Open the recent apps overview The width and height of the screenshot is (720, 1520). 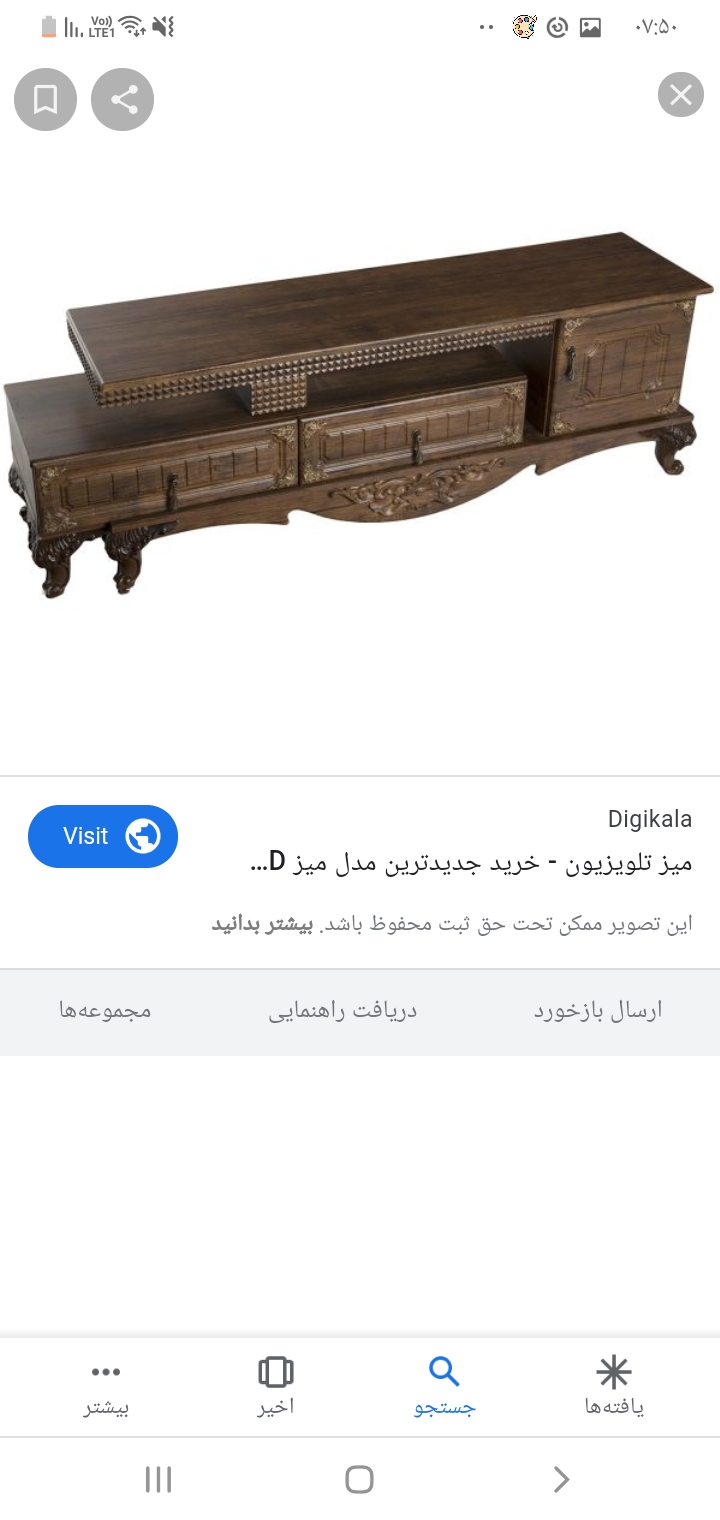coord(158,1479)
